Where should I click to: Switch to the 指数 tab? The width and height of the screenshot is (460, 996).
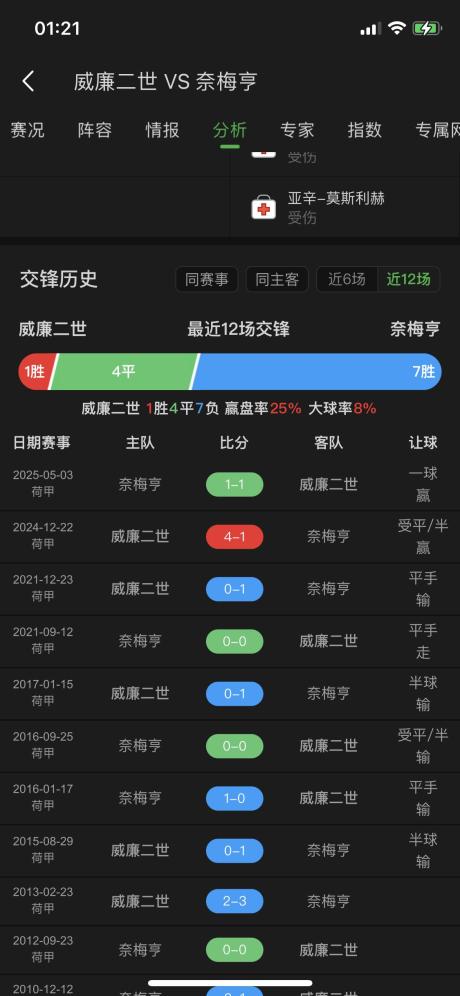(x=365, y=130)
